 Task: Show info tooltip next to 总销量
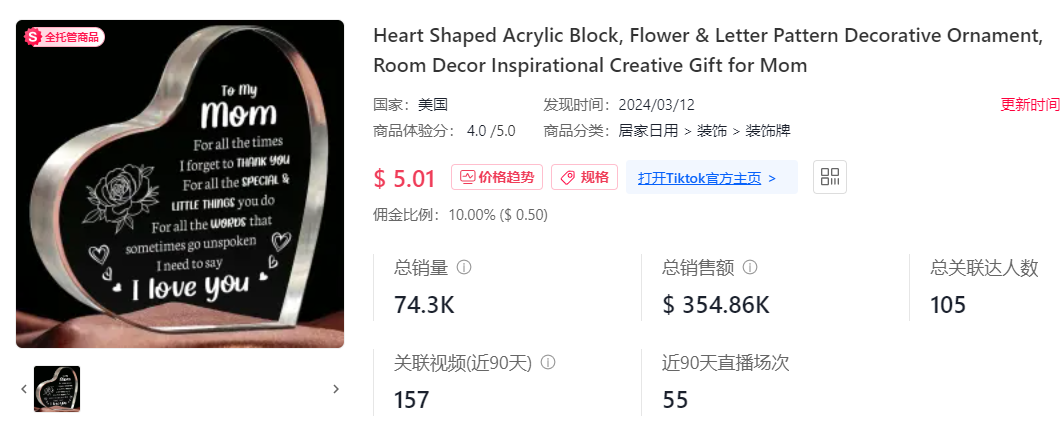(464, 268)
